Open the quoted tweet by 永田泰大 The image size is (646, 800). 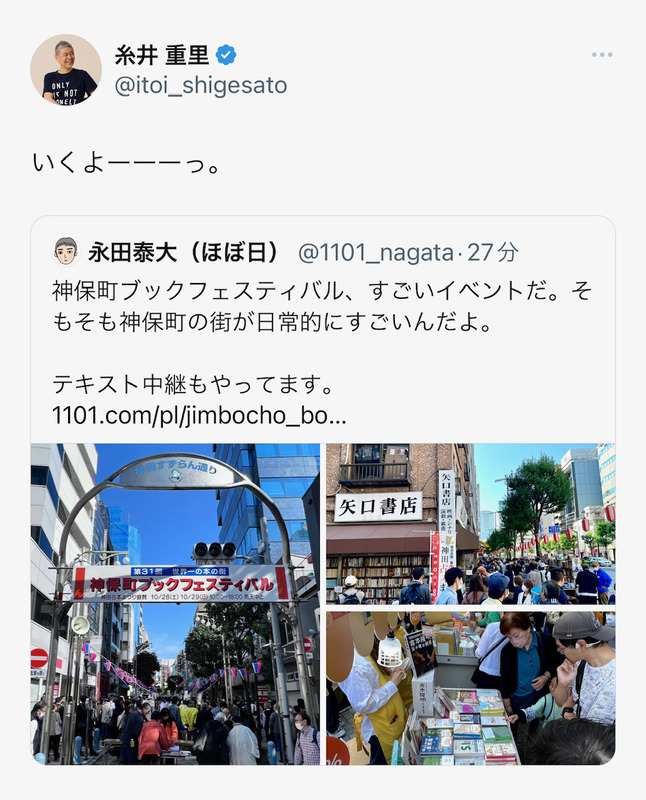tap(320, 322)
